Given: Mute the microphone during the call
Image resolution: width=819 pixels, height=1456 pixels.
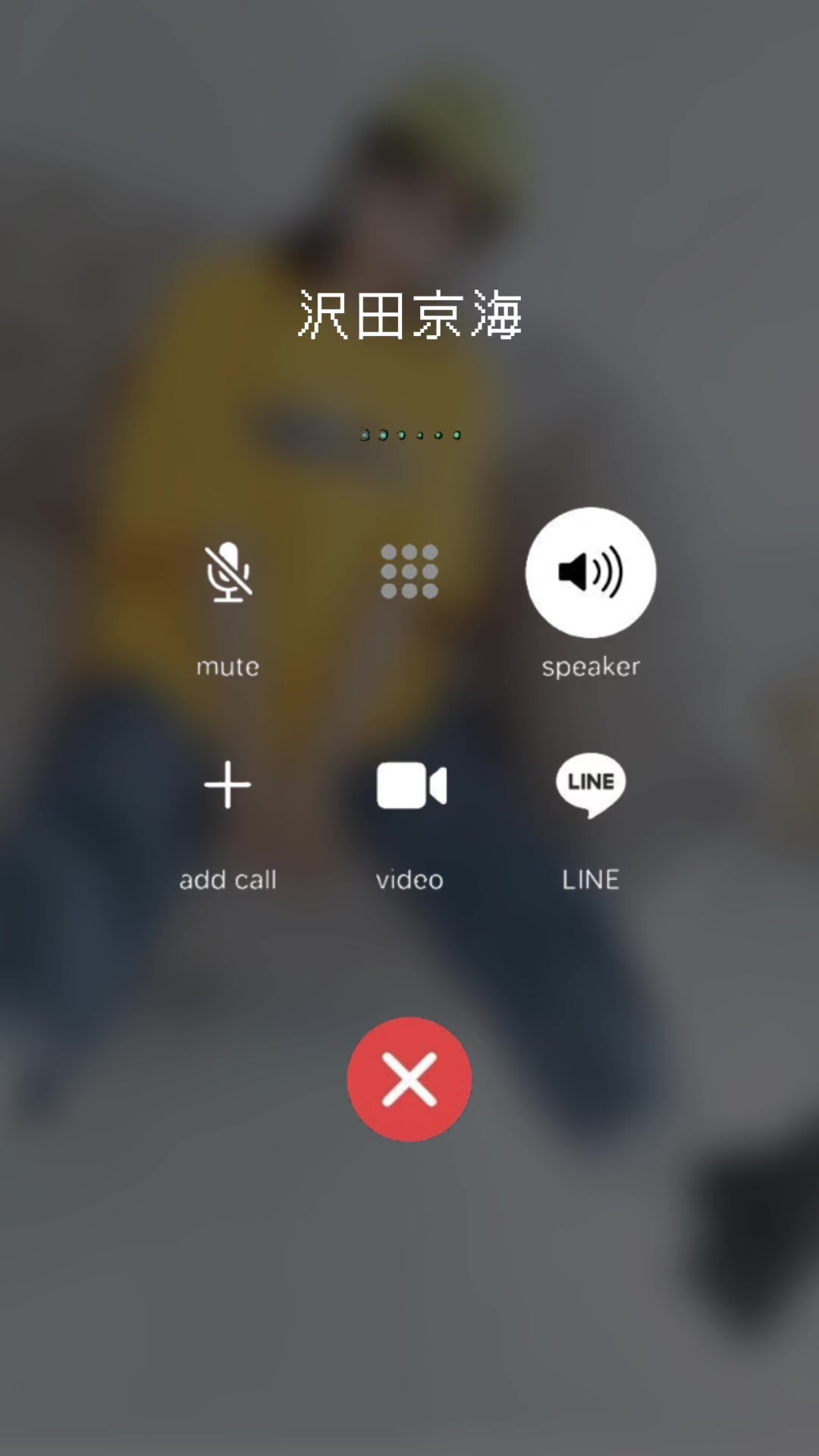Looking at the screenshot, I should (x=227, y=573).
